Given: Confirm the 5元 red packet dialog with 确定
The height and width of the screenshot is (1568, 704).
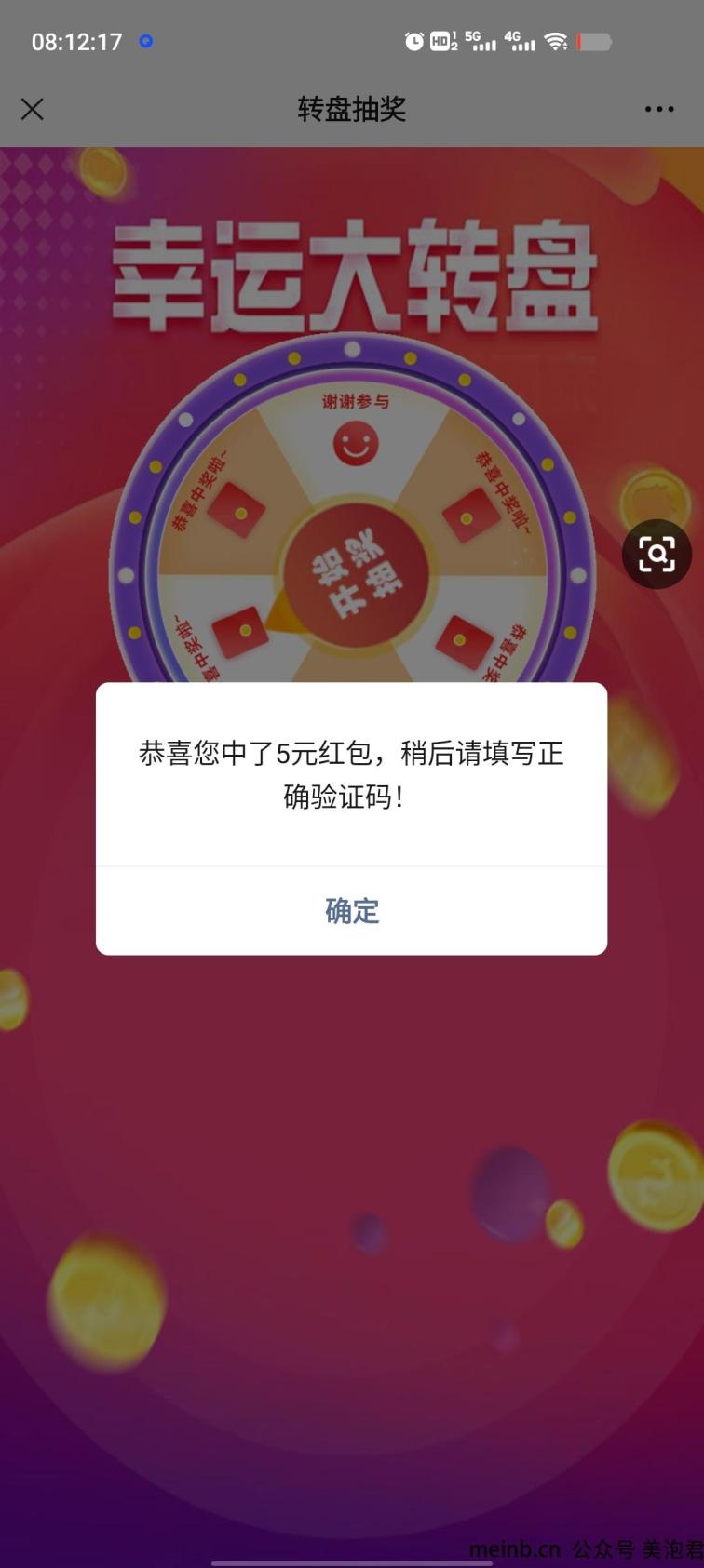Looking at the screenshot, I should click(x=352, y=910).
